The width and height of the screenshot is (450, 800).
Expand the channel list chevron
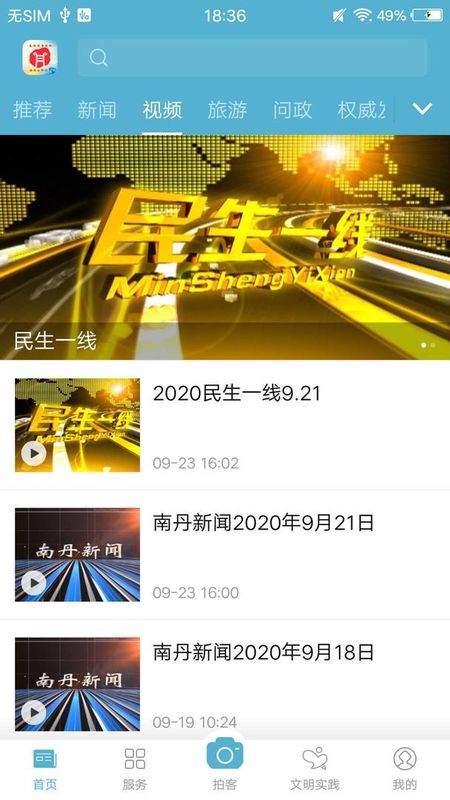(422, 109)
